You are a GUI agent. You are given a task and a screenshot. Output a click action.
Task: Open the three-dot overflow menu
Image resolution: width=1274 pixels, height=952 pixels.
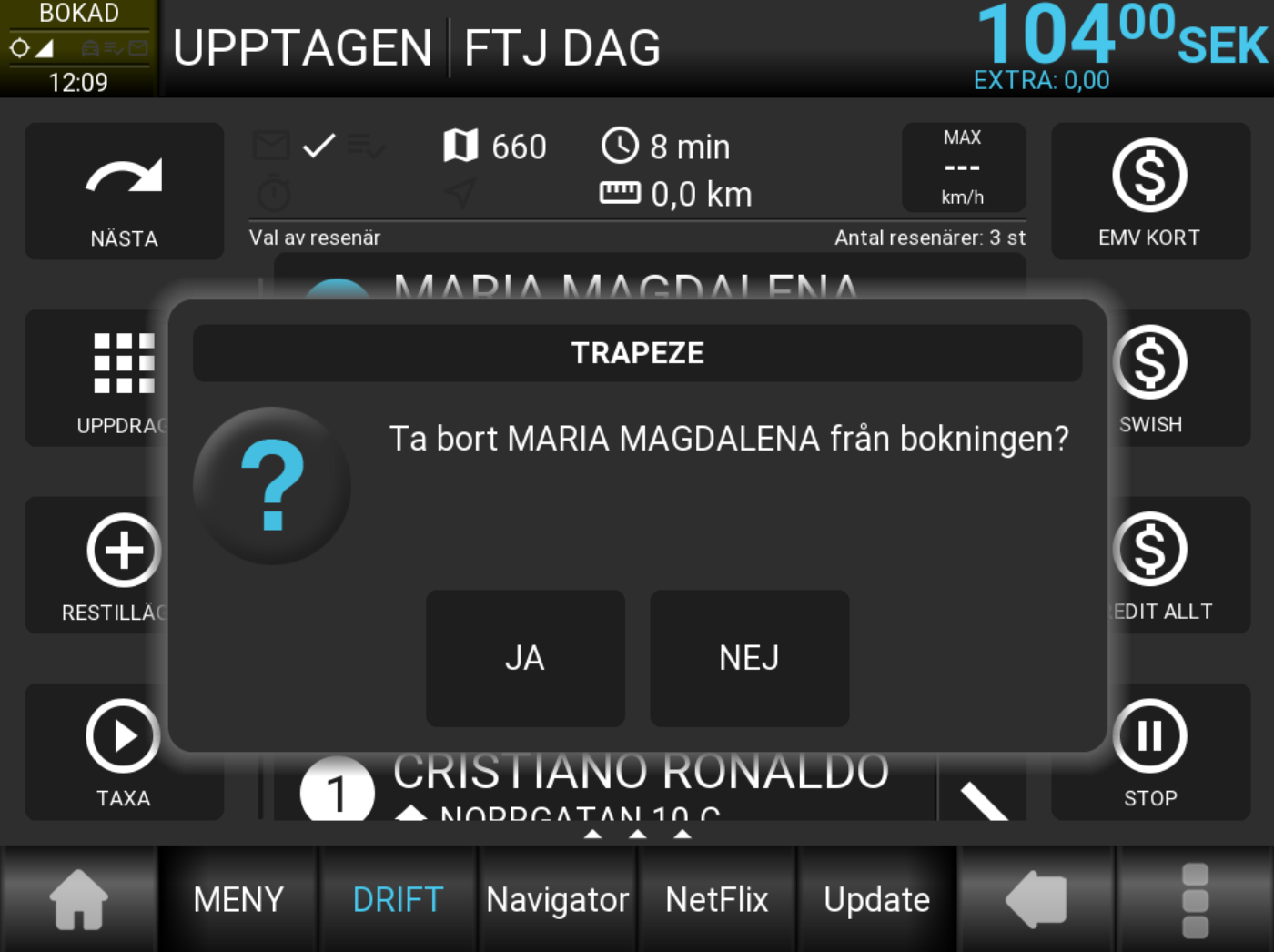click(x=1195, y=899)
